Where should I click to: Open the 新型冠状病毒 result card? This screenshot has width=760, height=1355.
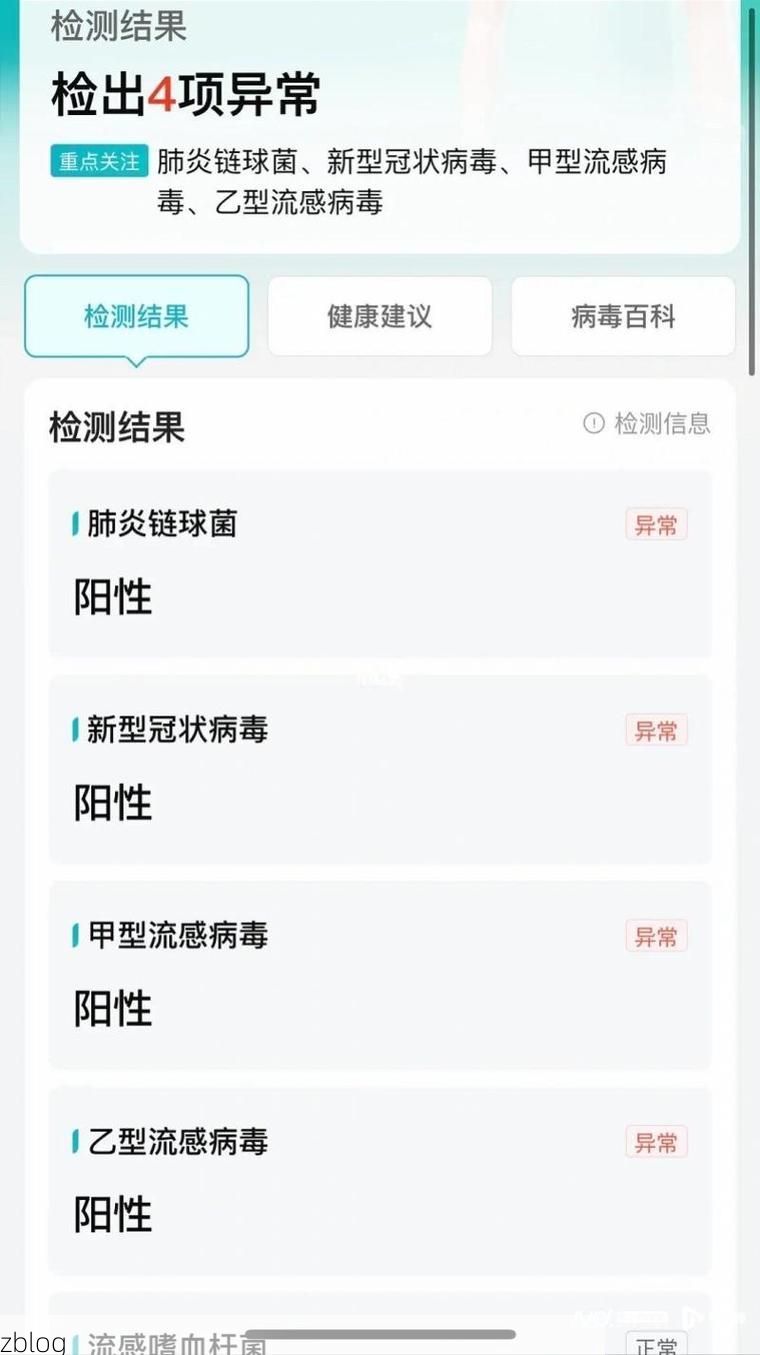click(x=379, y=769)
